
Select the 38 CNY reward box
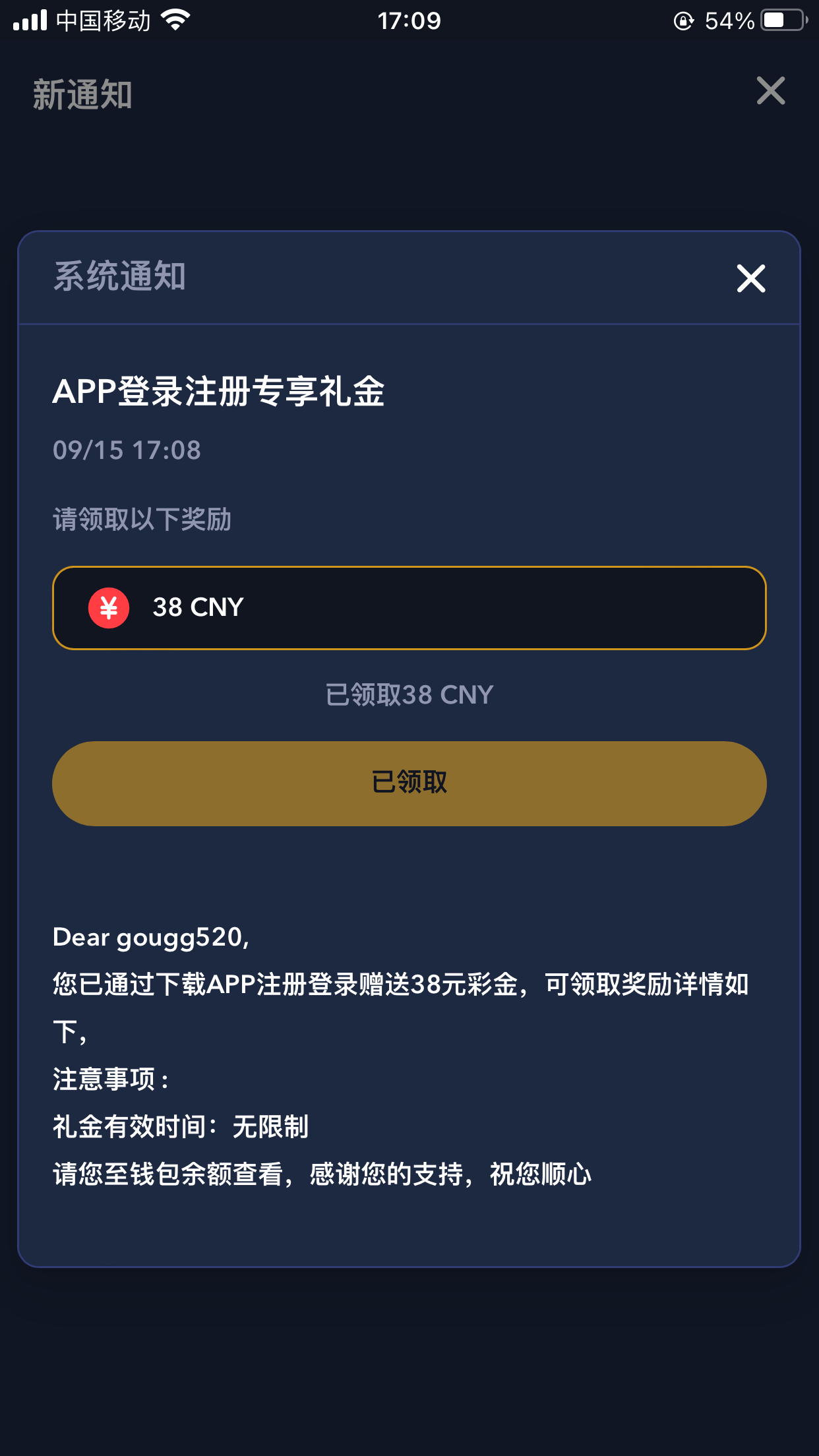409,608
